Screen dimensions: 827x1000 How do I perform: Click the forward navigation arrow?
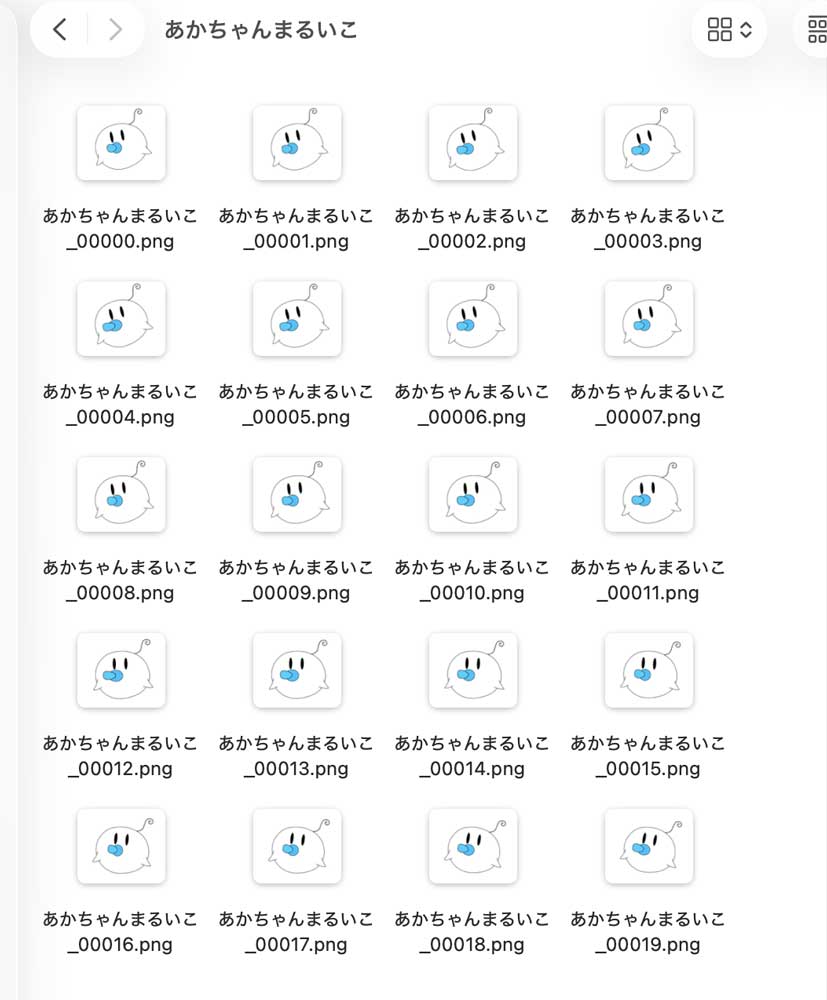(115, 29)
